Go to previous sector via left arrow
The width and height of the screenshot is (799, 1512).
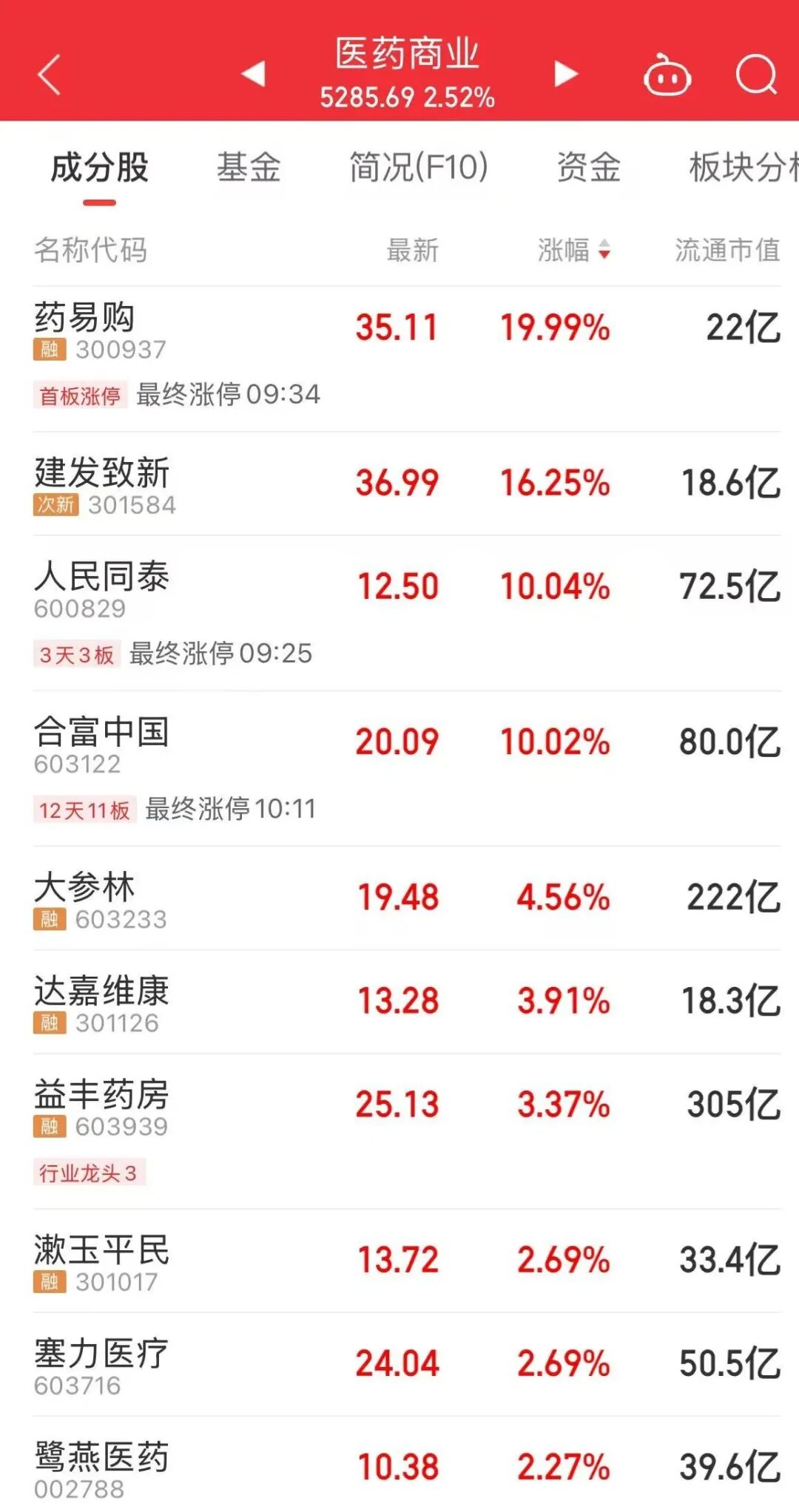[252, 75]
